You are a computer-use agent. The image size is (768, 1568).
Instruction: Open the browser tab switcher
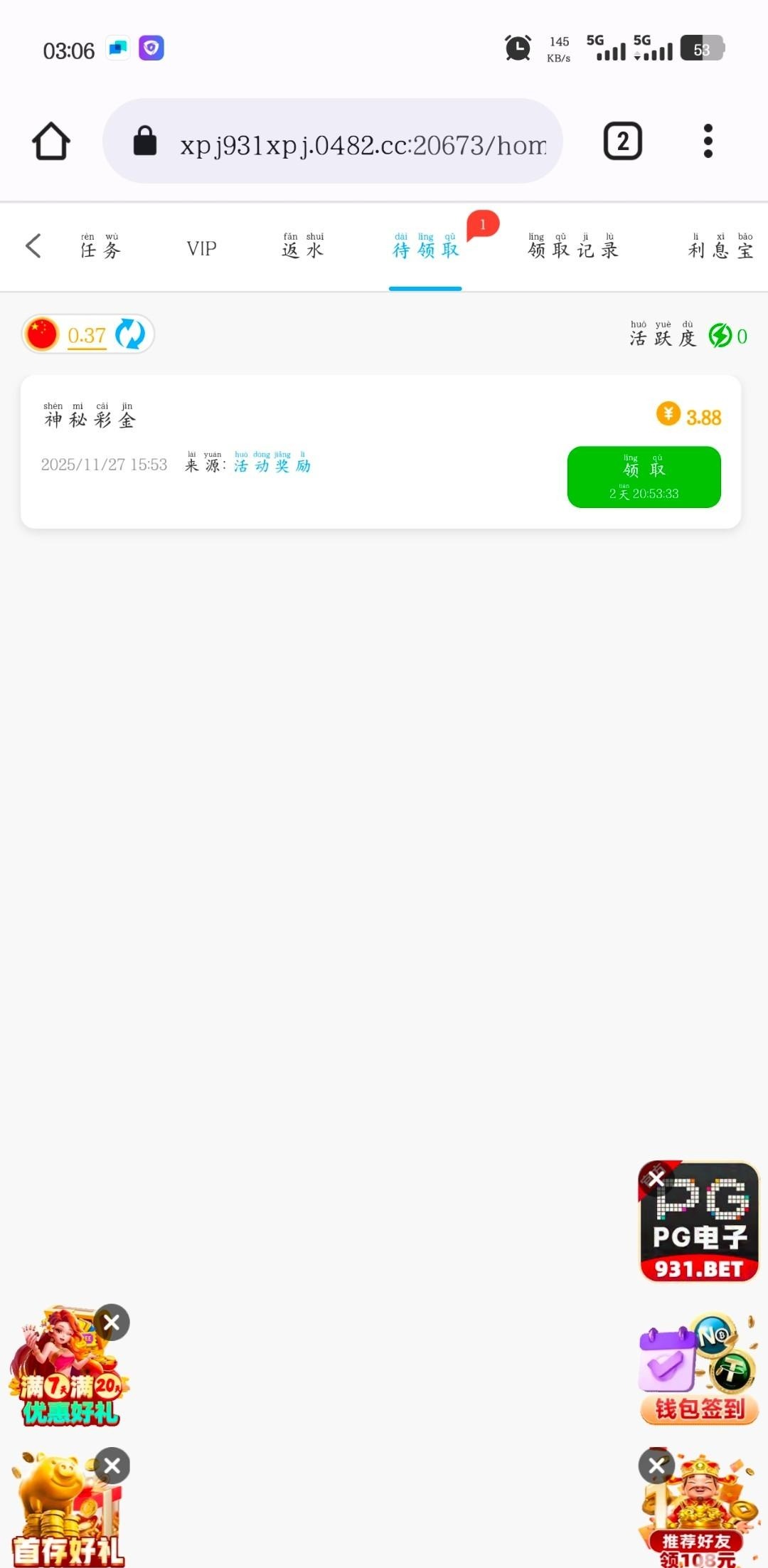pyautogui.click(x=623, y=141)
